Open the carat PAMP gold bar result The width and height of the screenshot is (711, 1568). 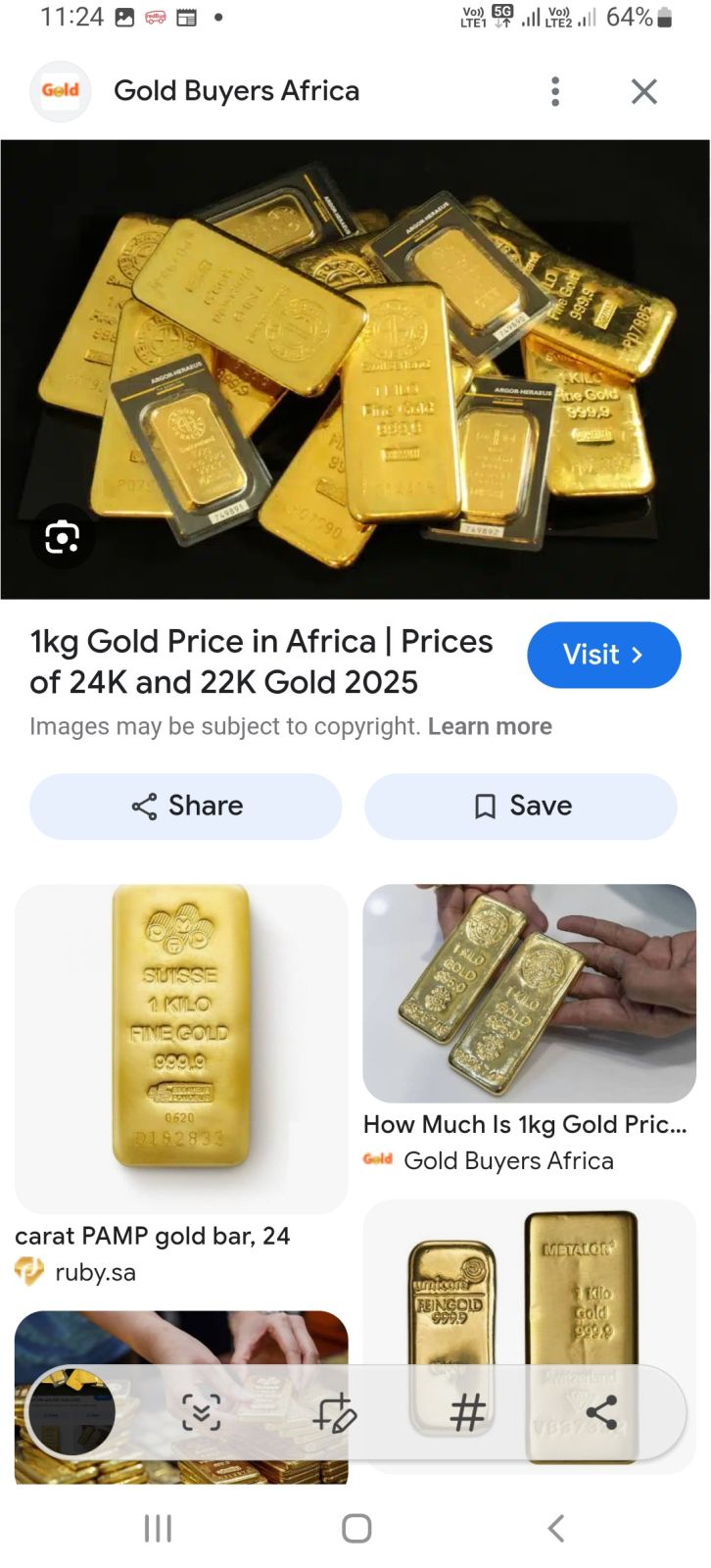tap(181, 1049)
